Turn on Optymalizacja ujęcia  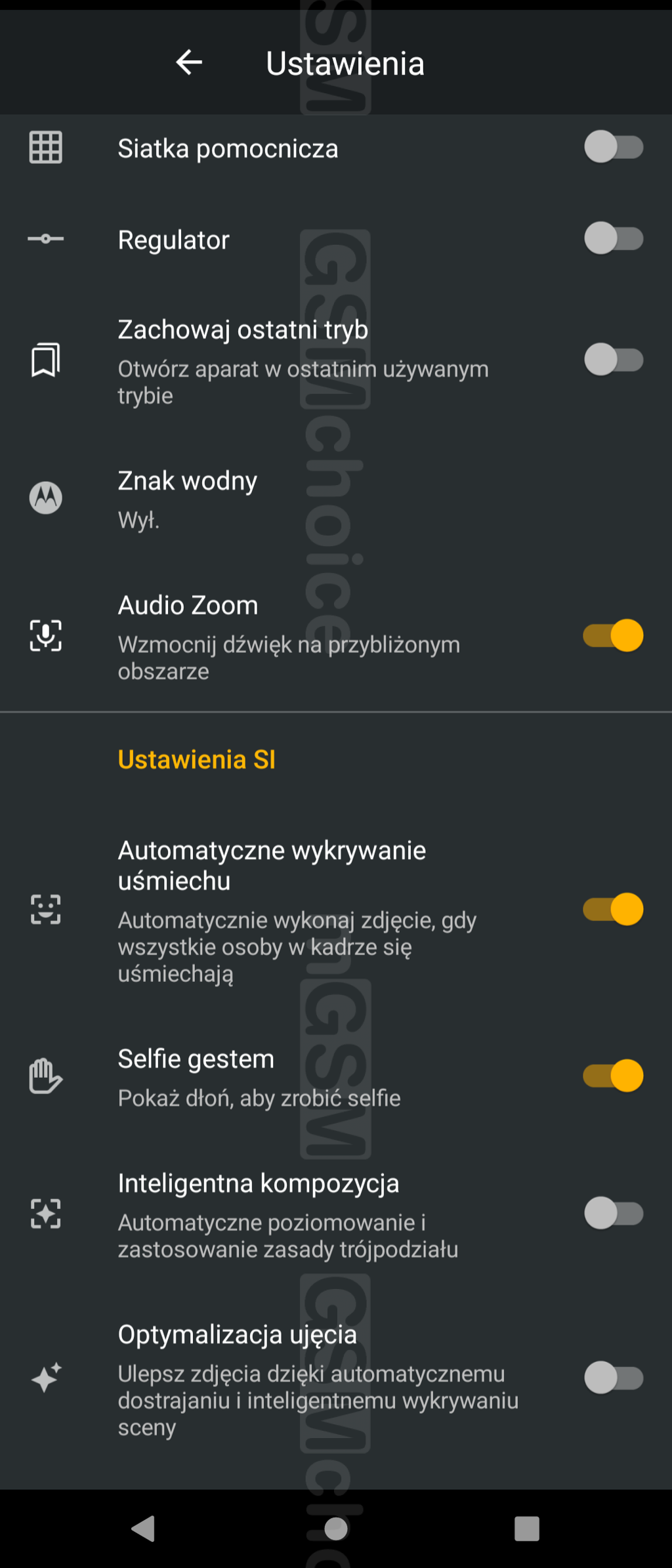point(613,1377)
